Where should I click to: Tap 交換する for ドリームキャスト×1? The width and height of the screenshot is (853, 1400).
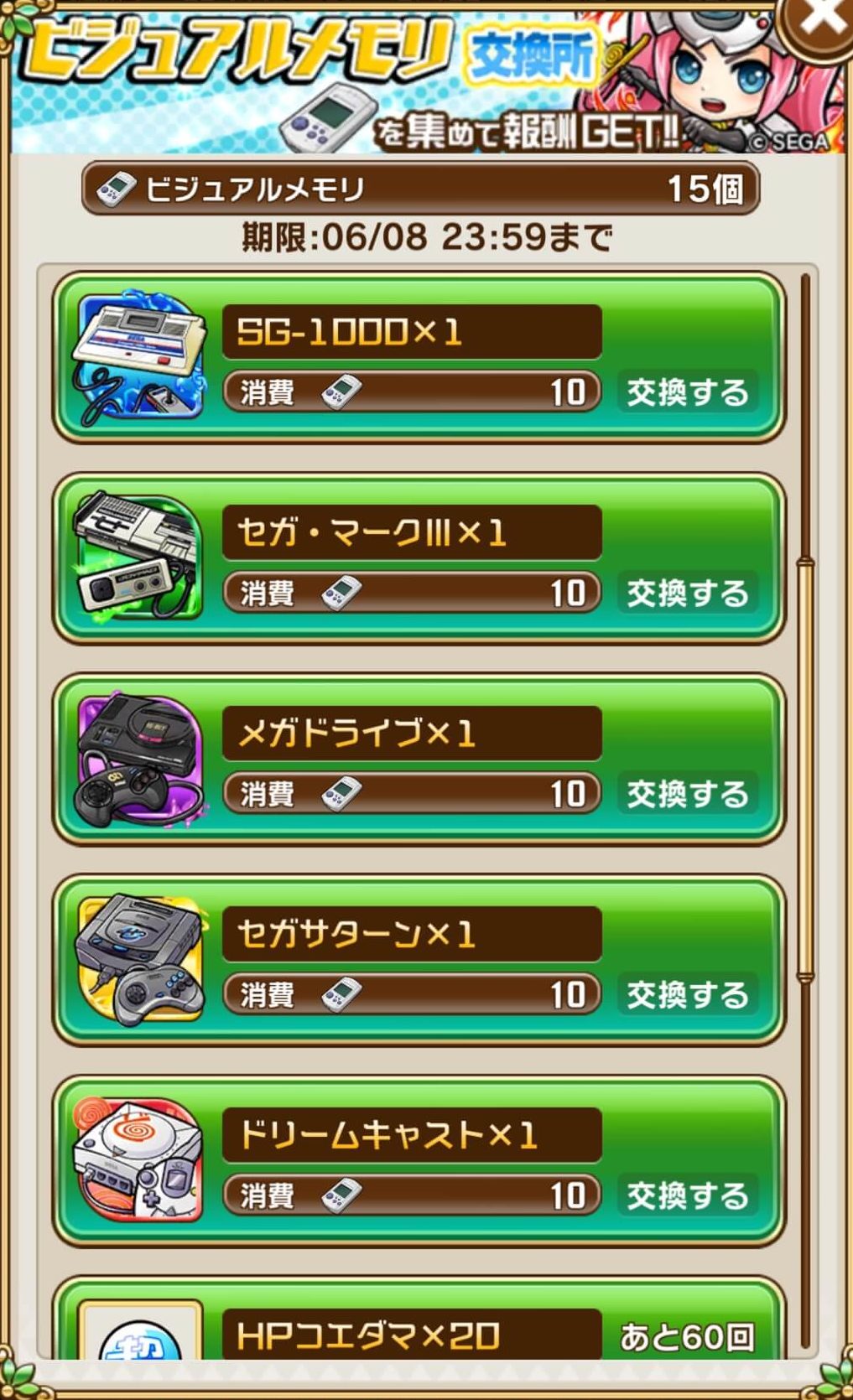(x=687, y=1195)
